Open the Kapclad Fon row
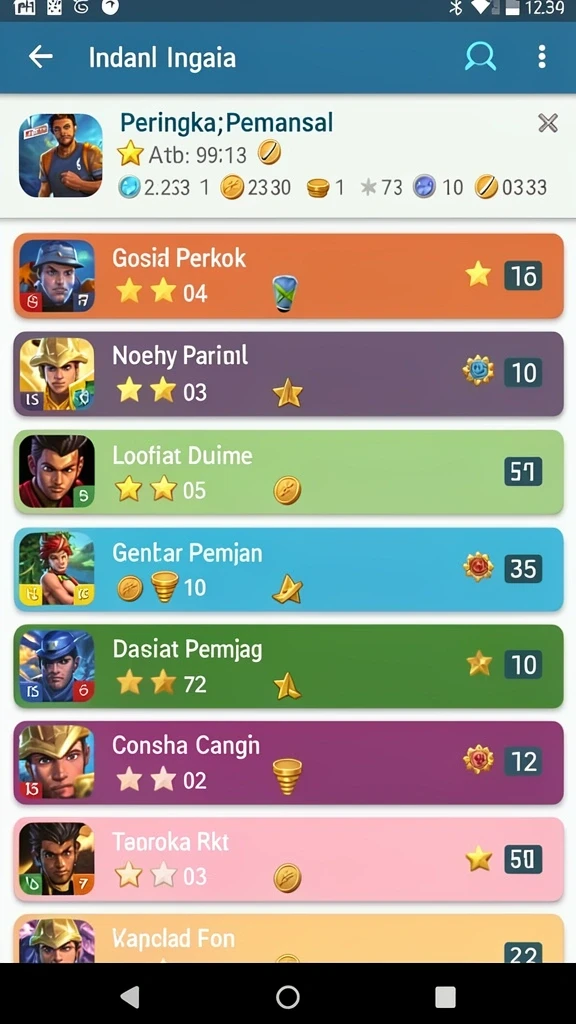The image size is (576, 1024). 288,938
